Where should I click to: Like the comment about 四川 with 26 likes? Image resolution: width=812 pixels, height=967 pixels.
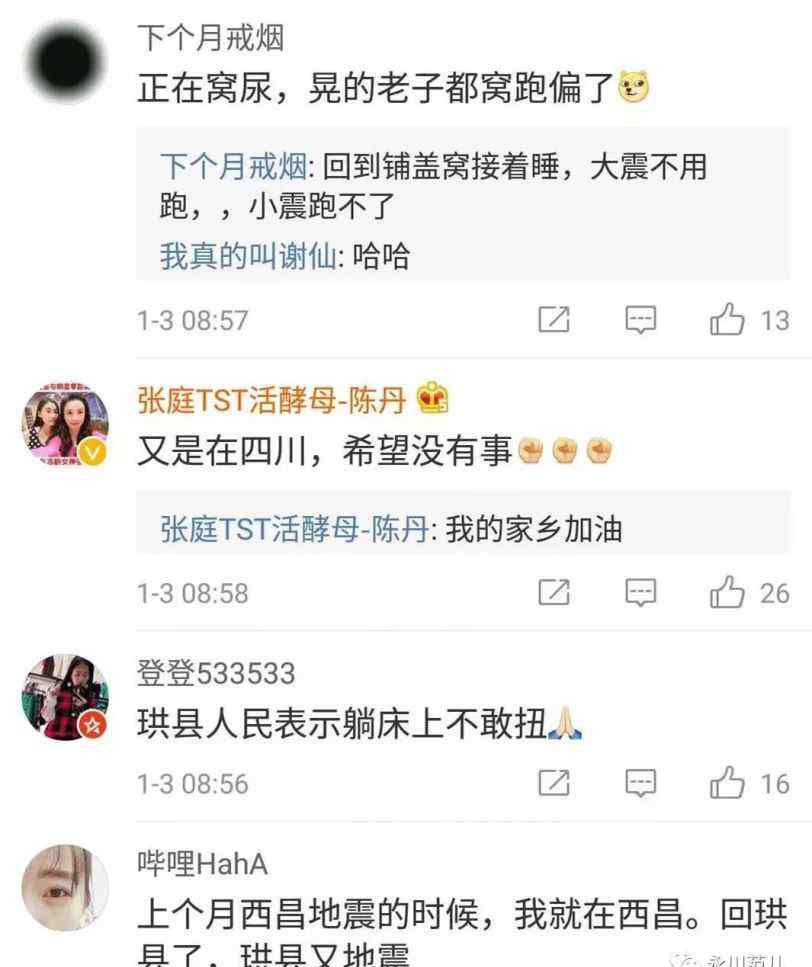[728, 593]
